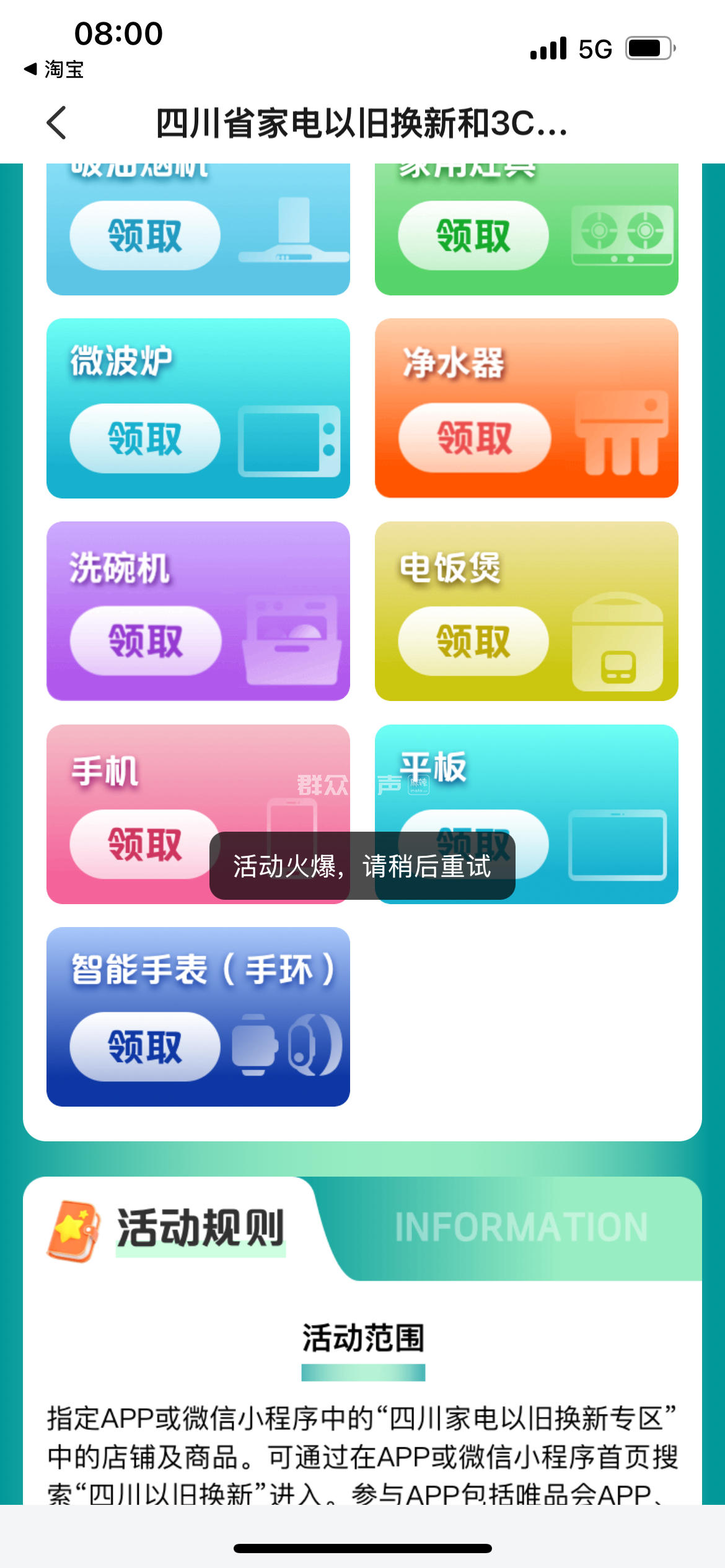Claim the 智能手表(手环) subsidy
This screenshot has width=725, height=1568.
pos(145,1047)
